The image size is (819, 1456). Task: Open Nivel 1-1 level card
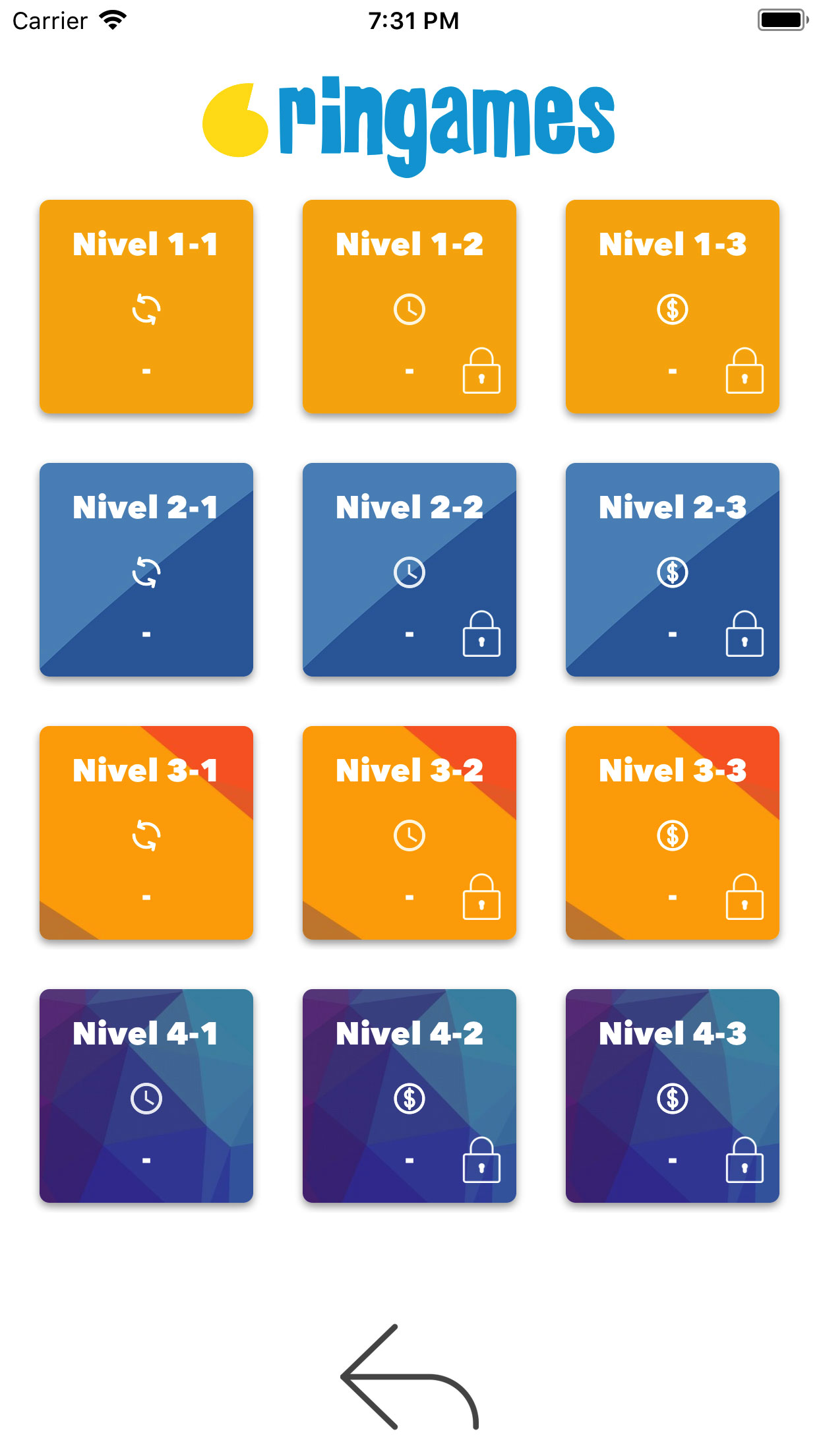(x=146, y=307)
